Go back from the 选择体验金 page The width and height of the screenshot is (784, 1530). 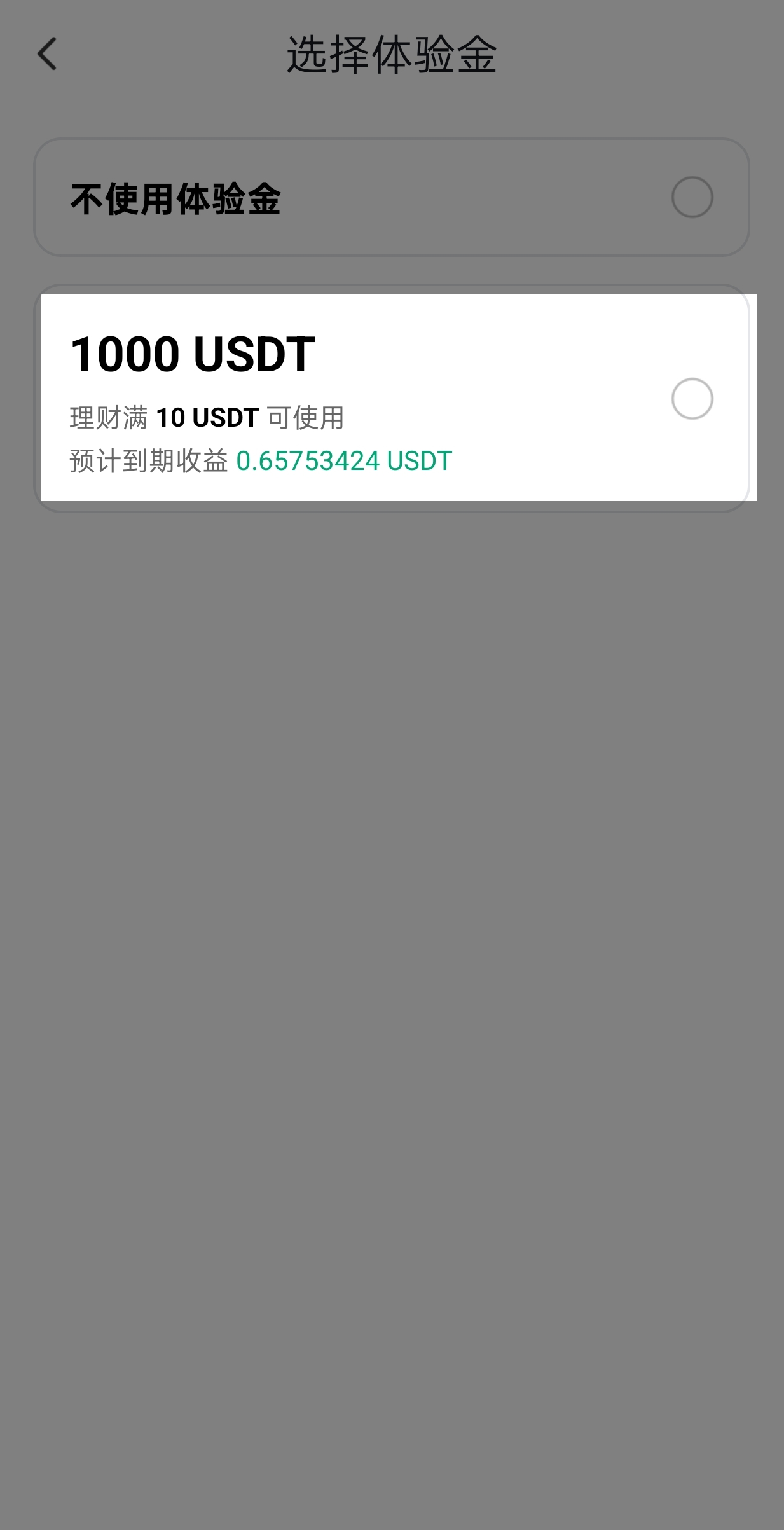[x=47, y=54]
